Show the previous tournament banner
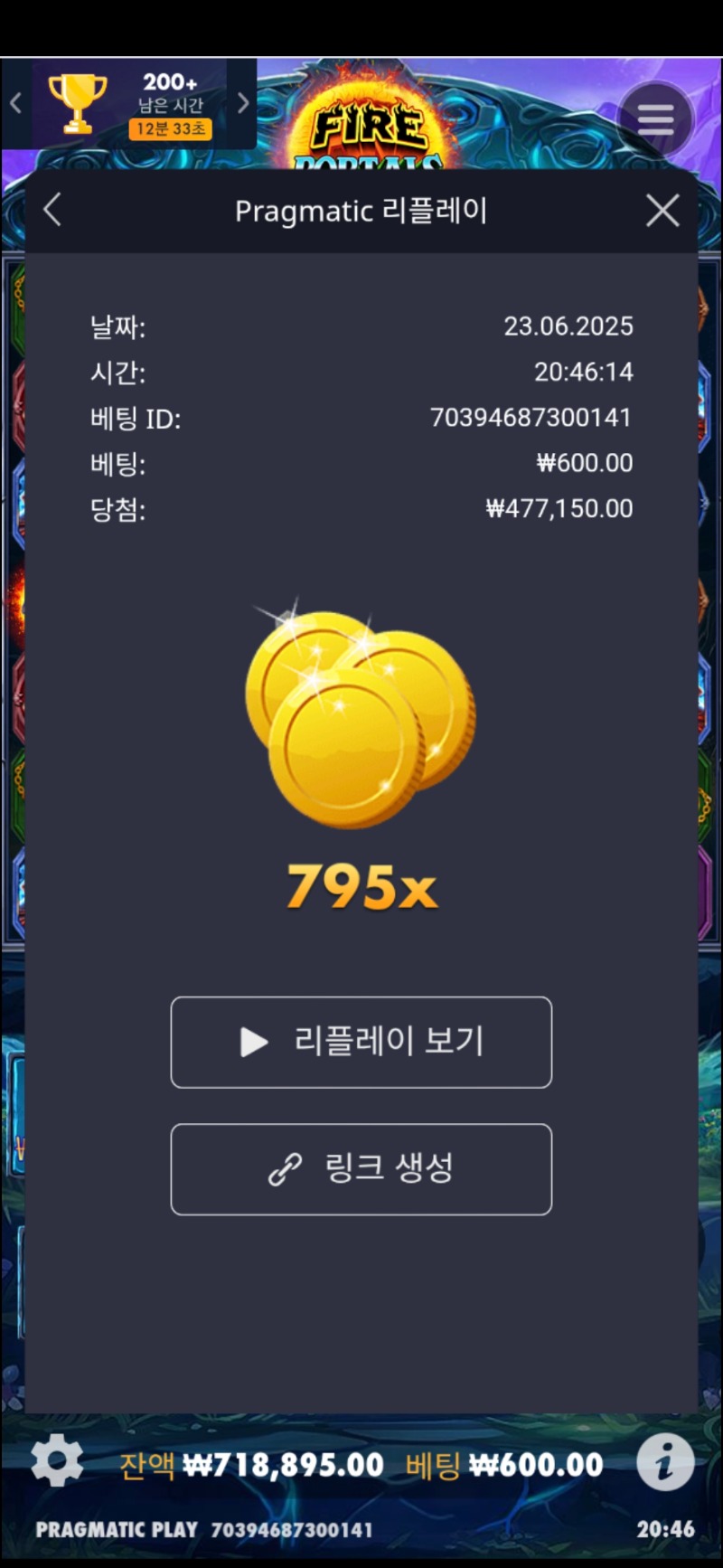This screenshot has width=723, height=1568. 15,104
